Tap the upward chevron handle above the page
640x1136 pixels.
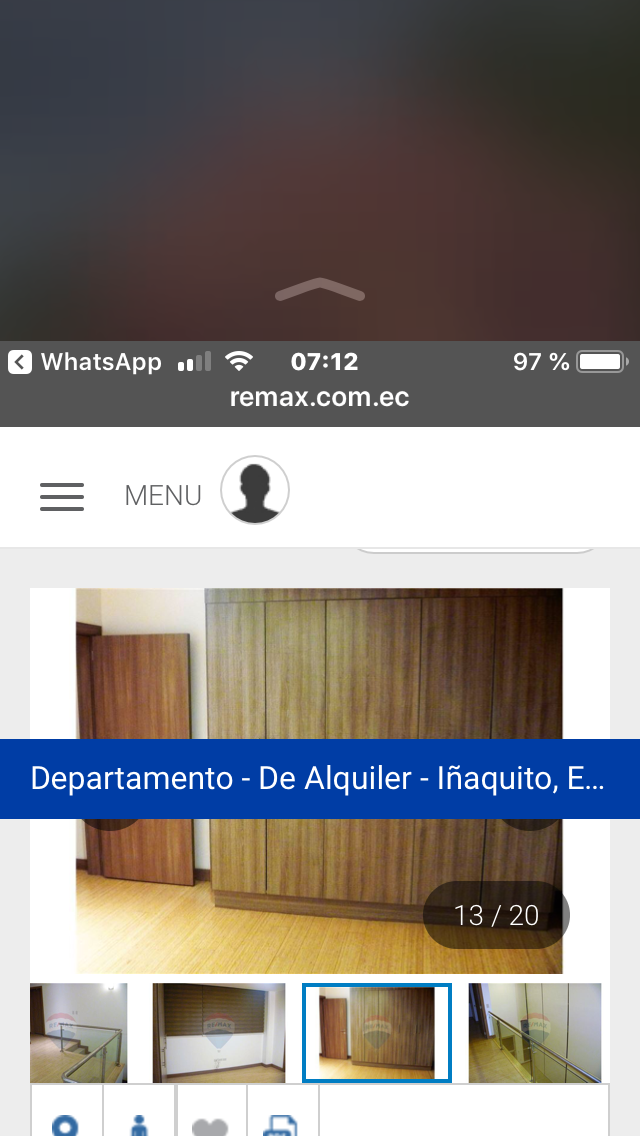[x=320, y=290]
